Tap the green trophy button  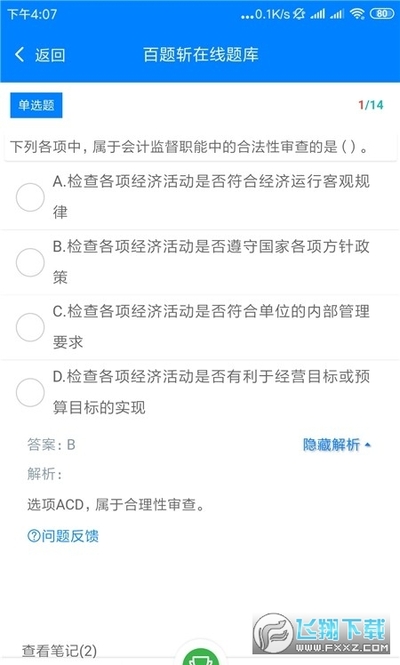pyautogui.click(x=200, y=655)
